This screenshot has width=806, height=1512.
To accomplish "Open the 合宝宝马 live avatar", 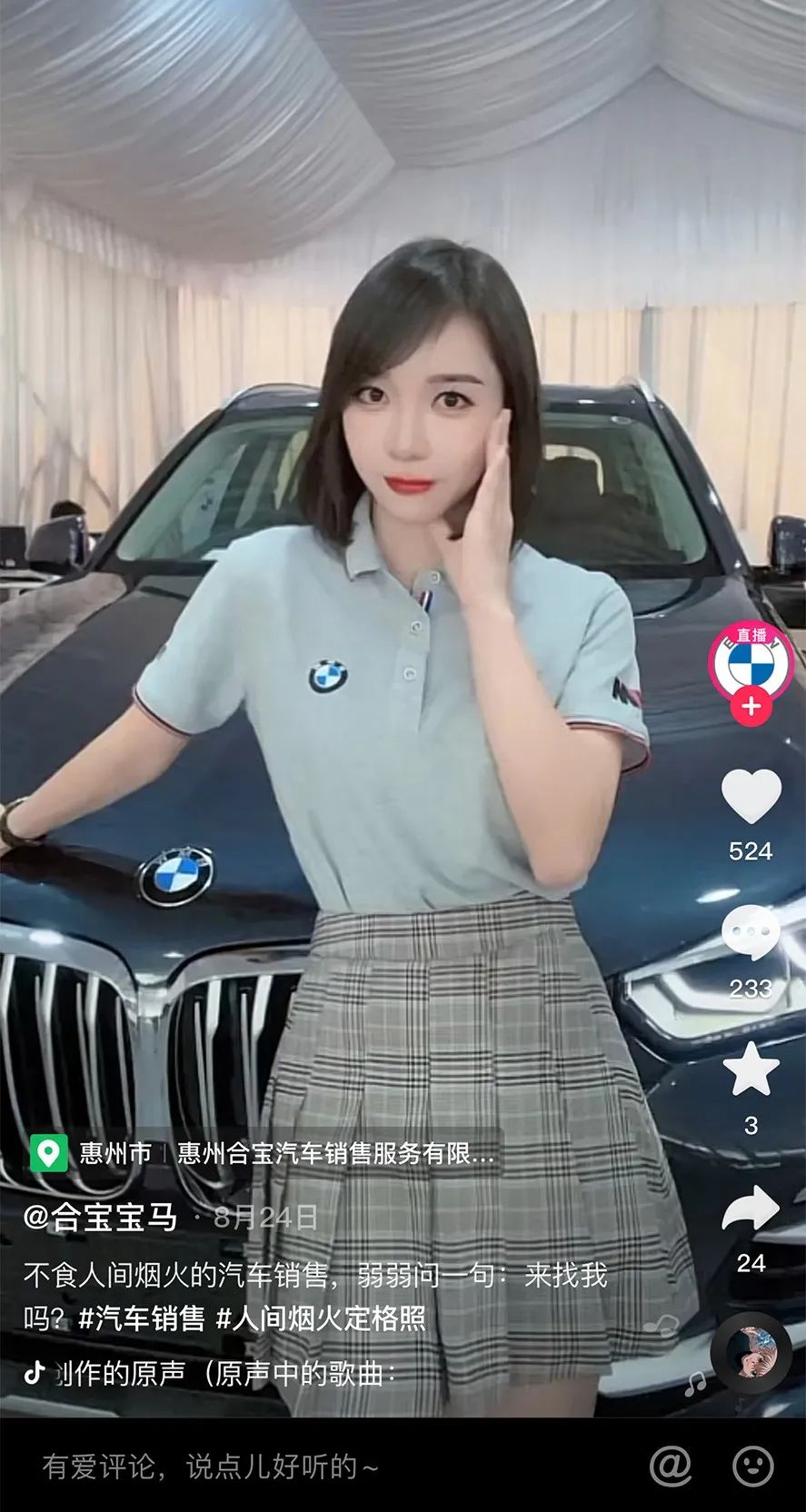I will coord(751,661).
